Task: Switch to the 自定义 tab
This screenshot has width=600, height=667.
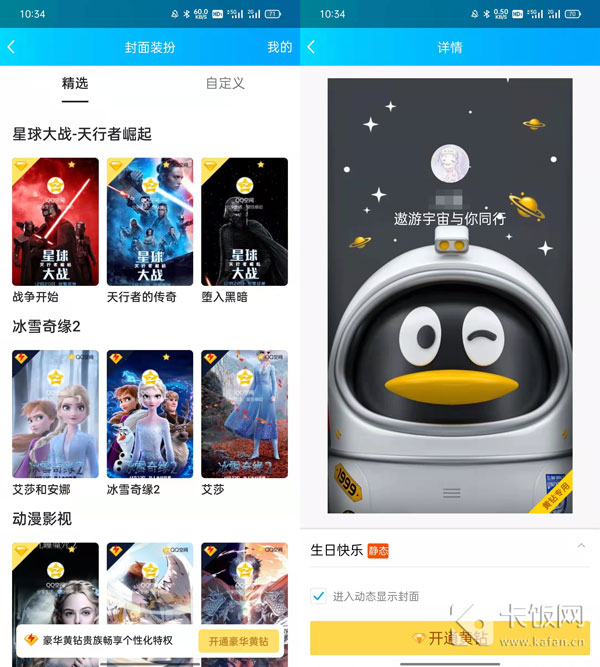Action: [225, 84]
